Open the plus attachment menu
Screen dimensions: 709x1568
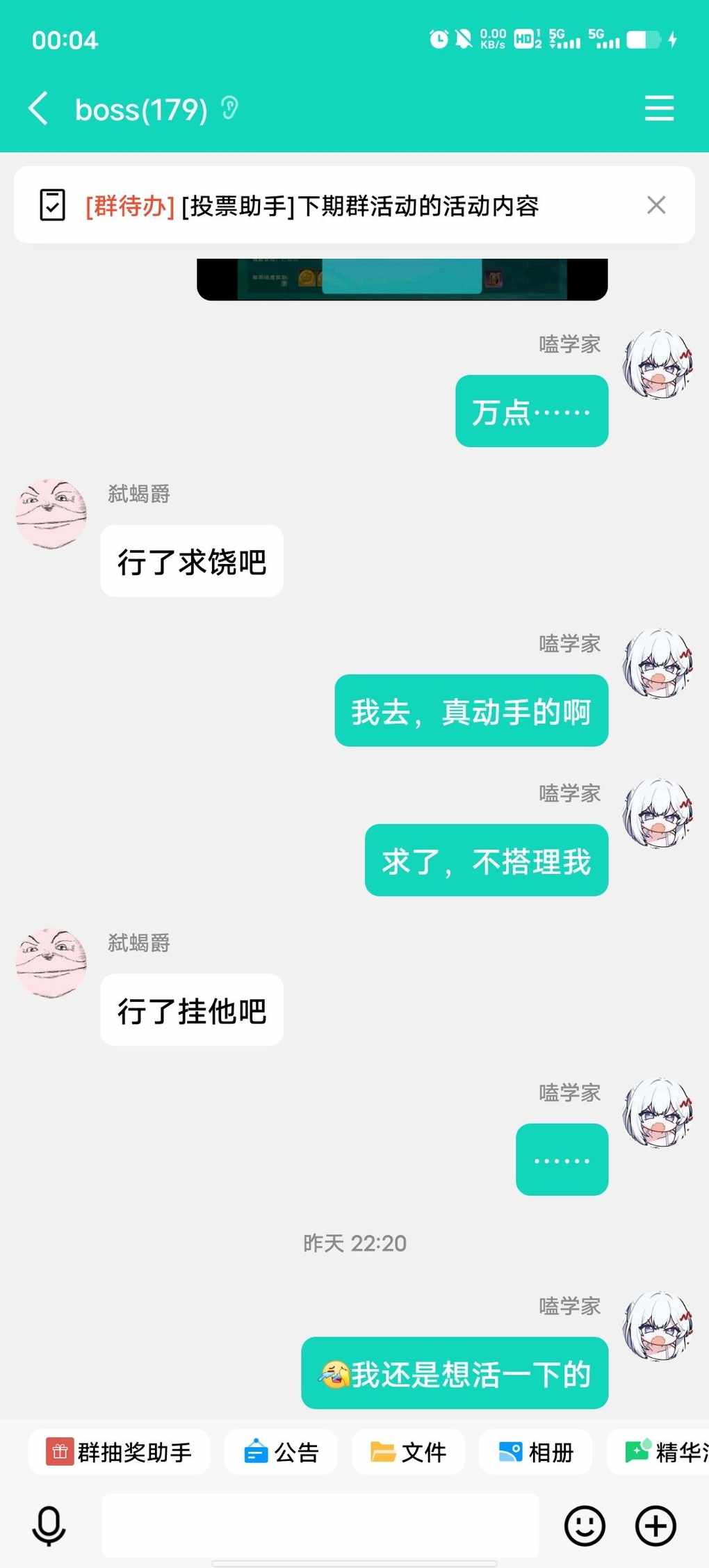coord(655,1526)
